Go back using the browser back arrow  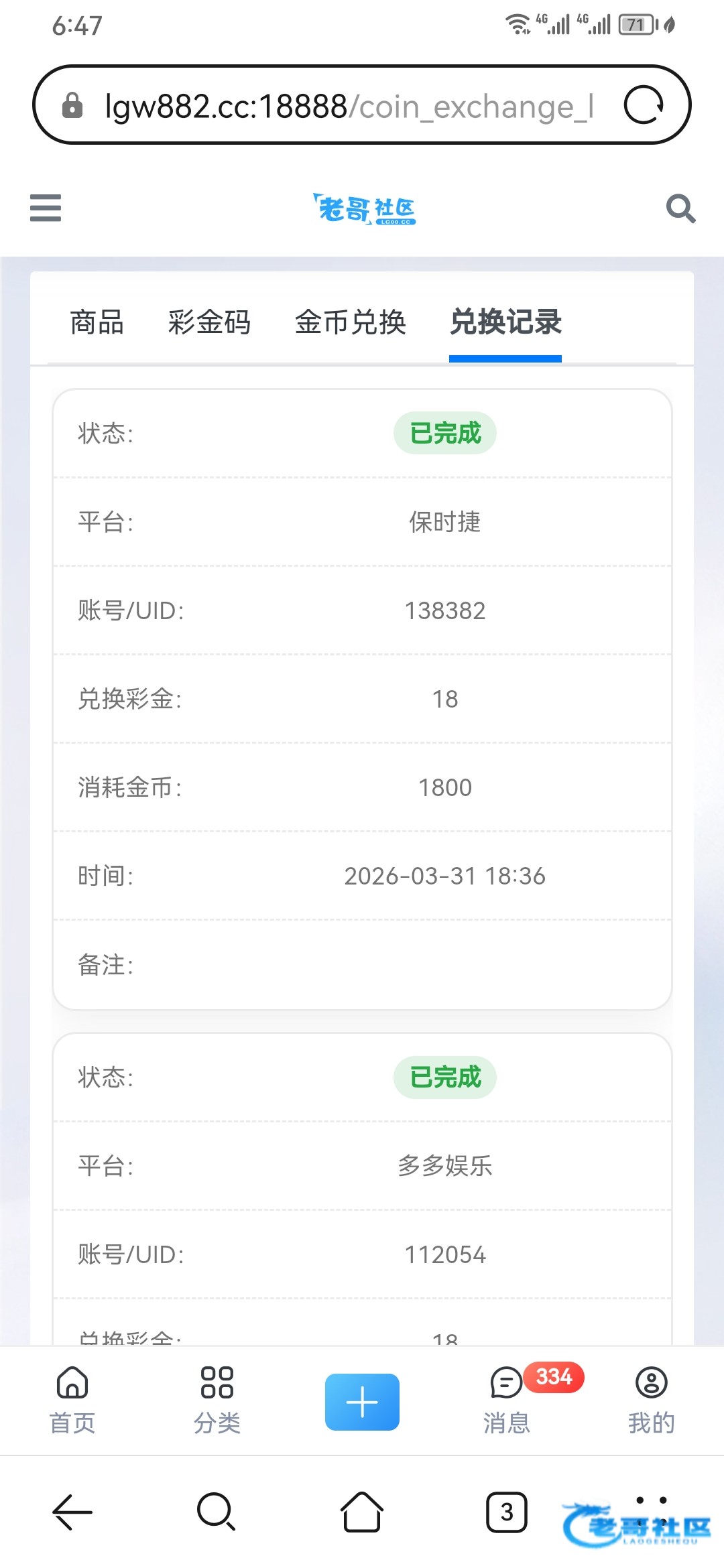72,1512
